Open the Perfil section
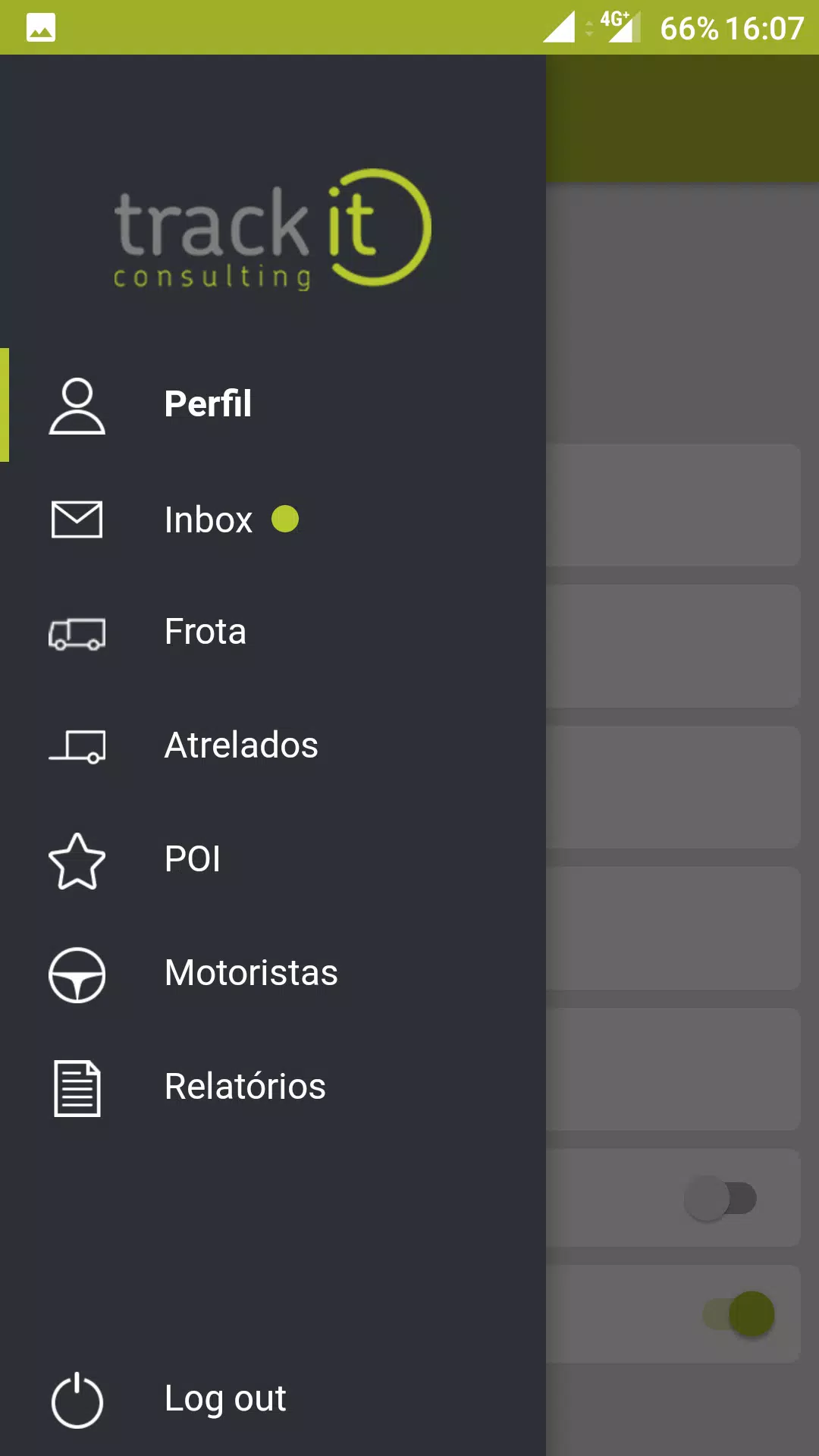The height and width of the screenshot is (1456, 819). point(208,404)
